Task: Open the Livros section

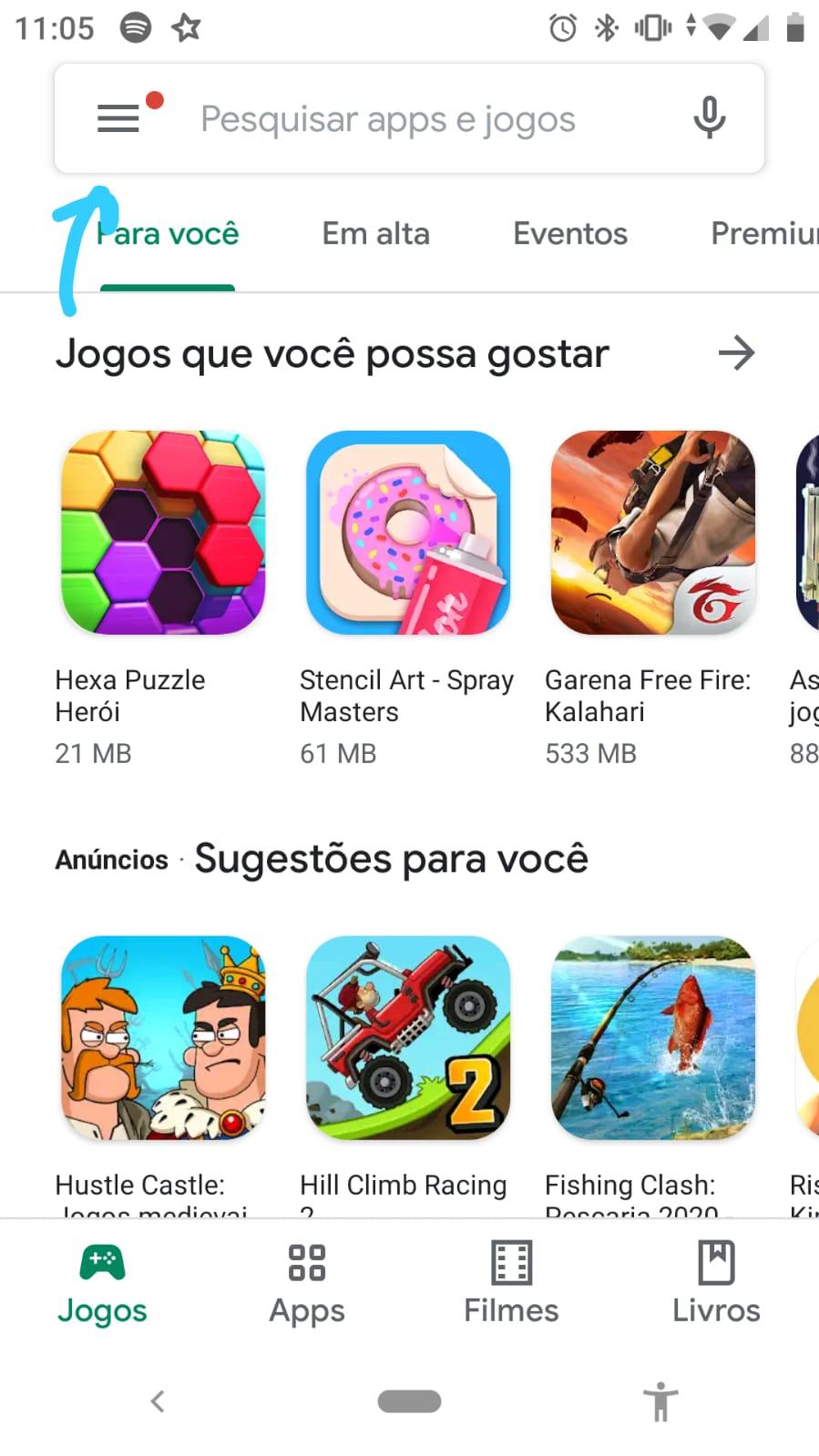Action: [716, 1284]
